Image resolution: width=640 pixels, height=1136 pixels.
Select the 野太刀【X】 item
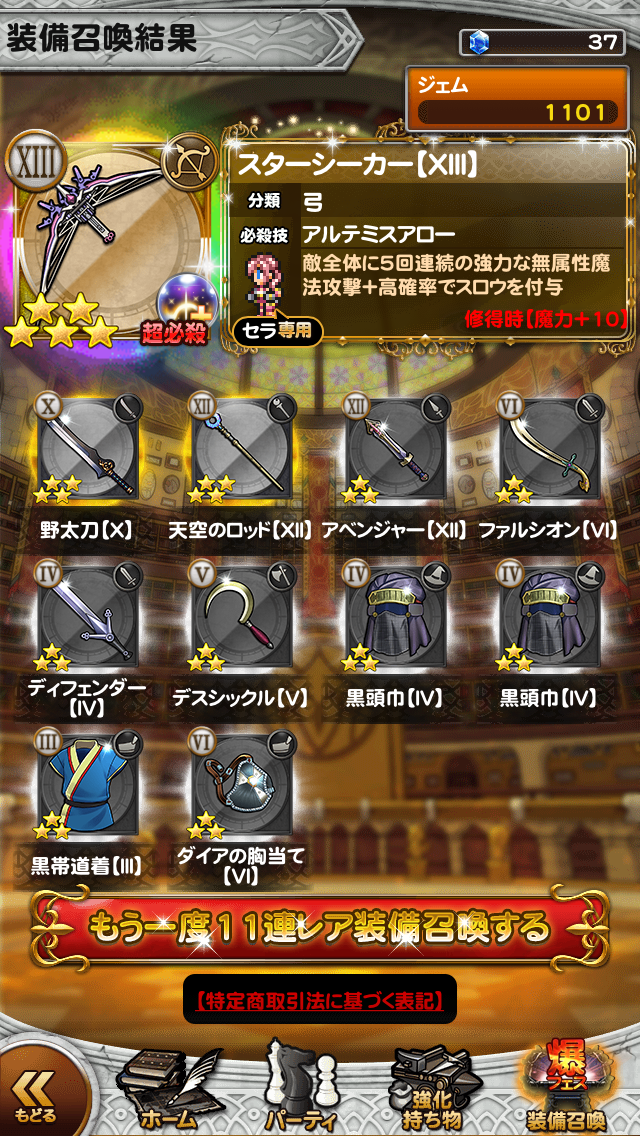86,450
